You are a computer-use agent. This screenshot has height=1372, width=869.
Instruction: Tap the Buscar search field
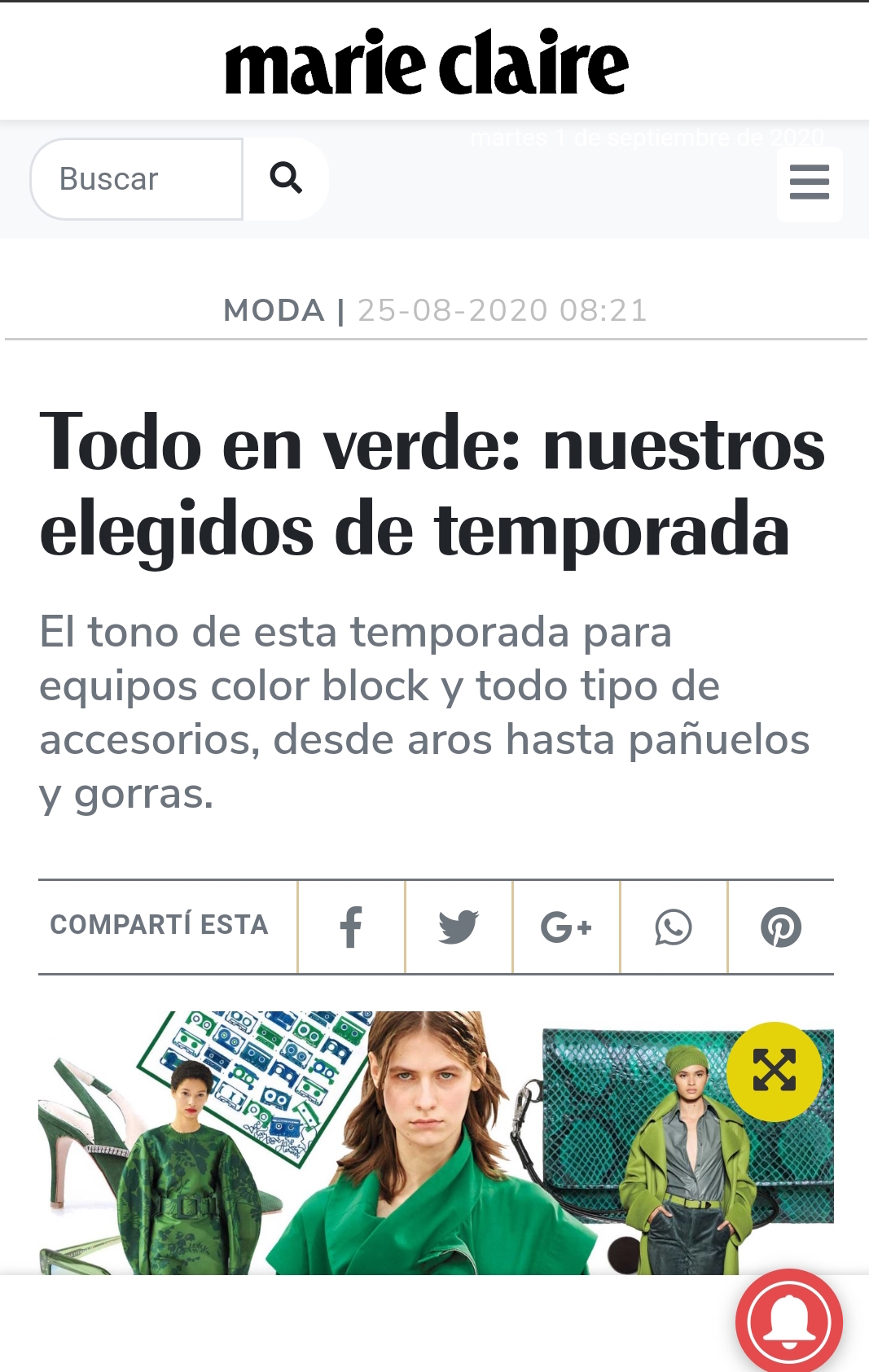point(137,179)
